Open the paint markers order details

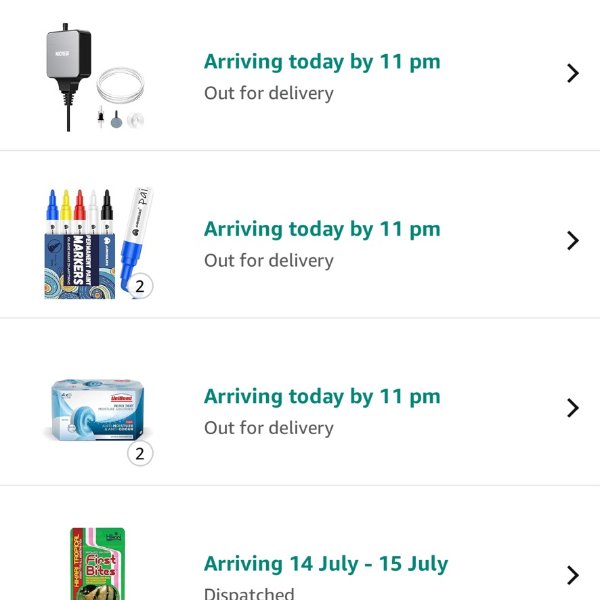322,243
